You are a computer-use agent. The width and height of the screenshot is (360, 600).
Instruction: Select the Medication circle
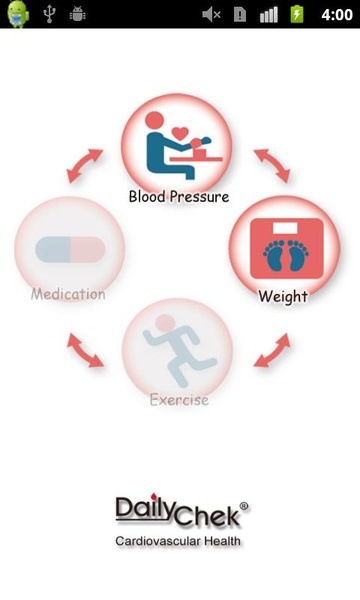click(x=70, y=249)
